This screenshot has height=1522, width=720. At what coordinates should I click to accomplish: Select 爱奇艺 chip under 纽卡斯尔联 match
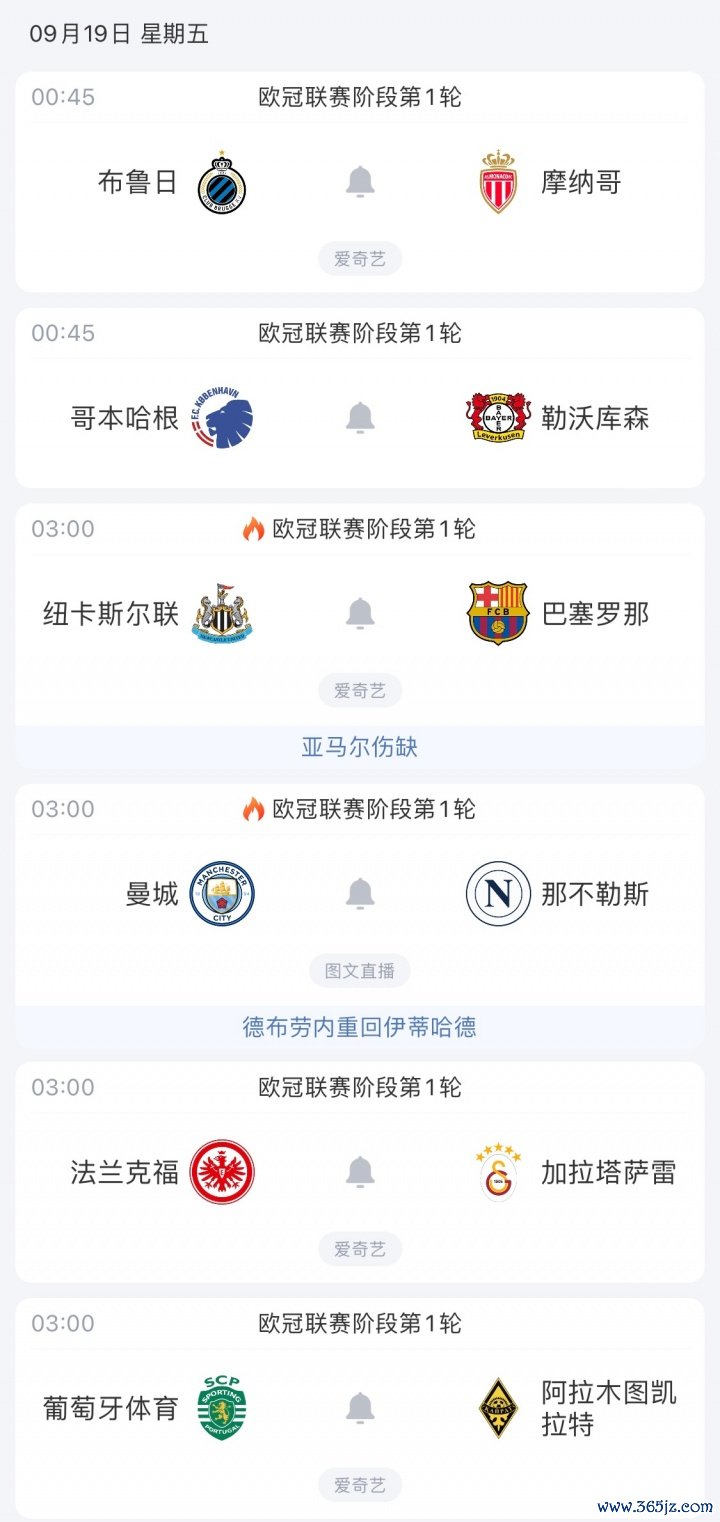pyautogui.click(x=360, y=690)
